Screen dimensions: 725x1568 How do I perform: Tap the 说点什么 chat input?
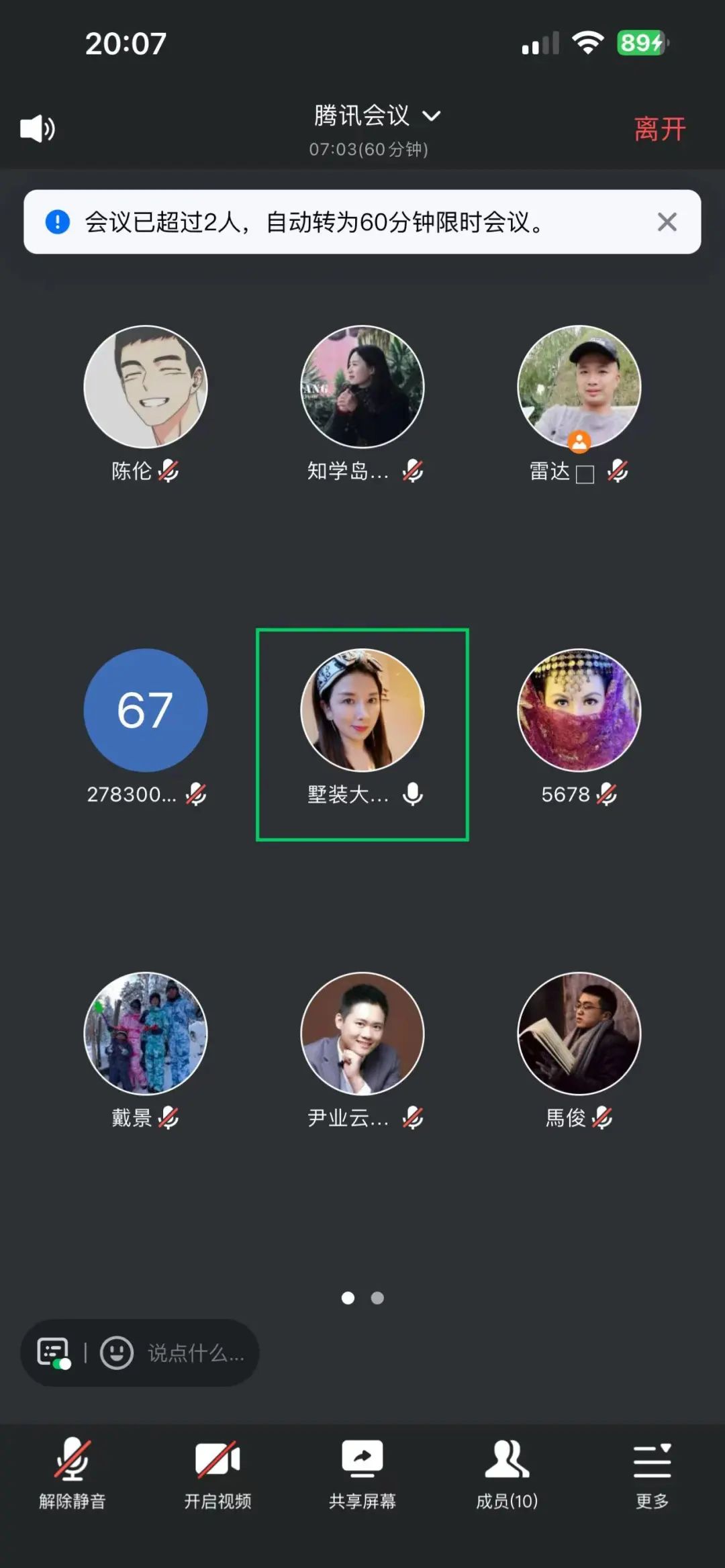195,1353
